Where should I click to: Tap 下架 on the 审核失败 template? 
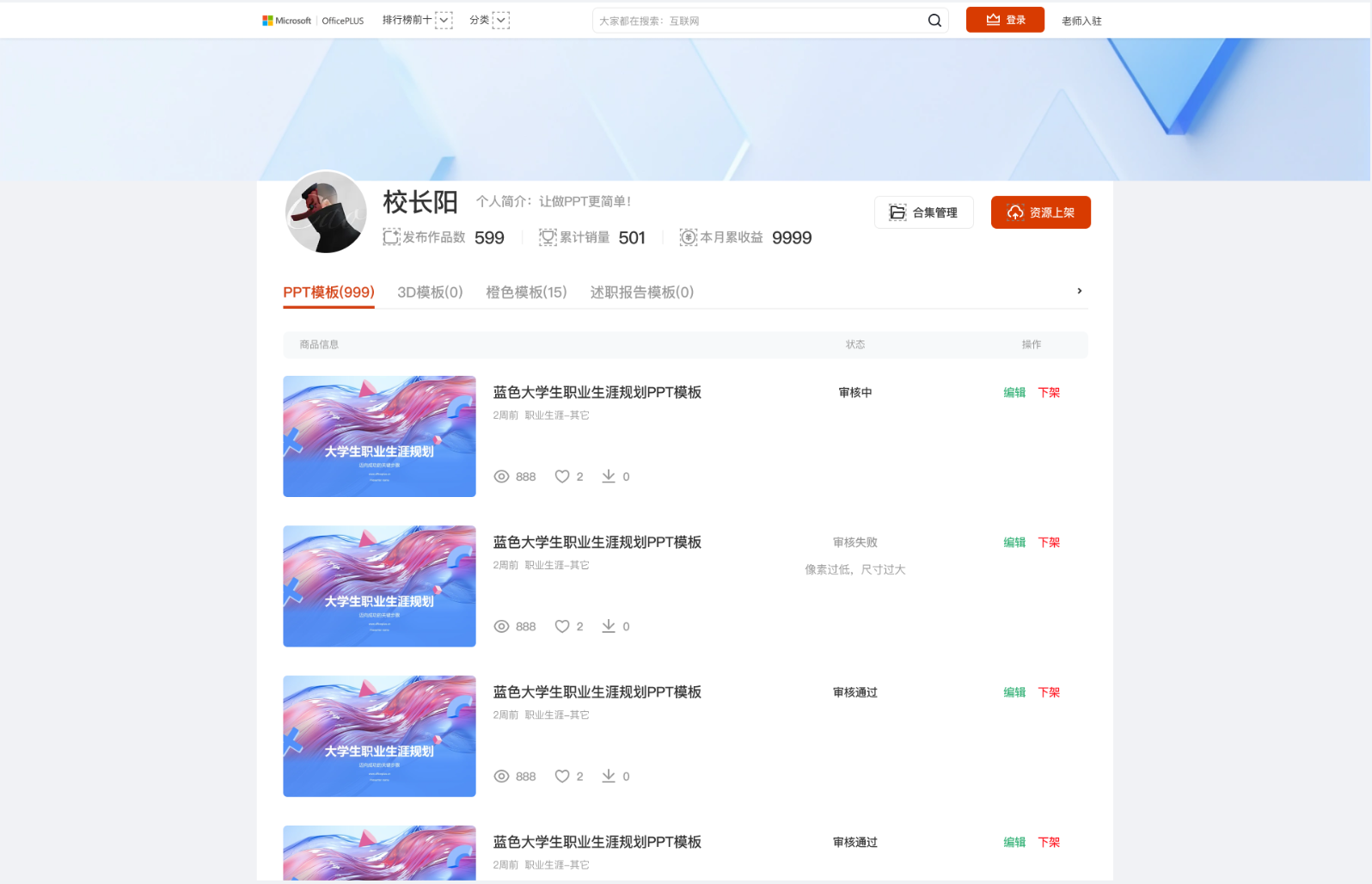click(1049, 543)
